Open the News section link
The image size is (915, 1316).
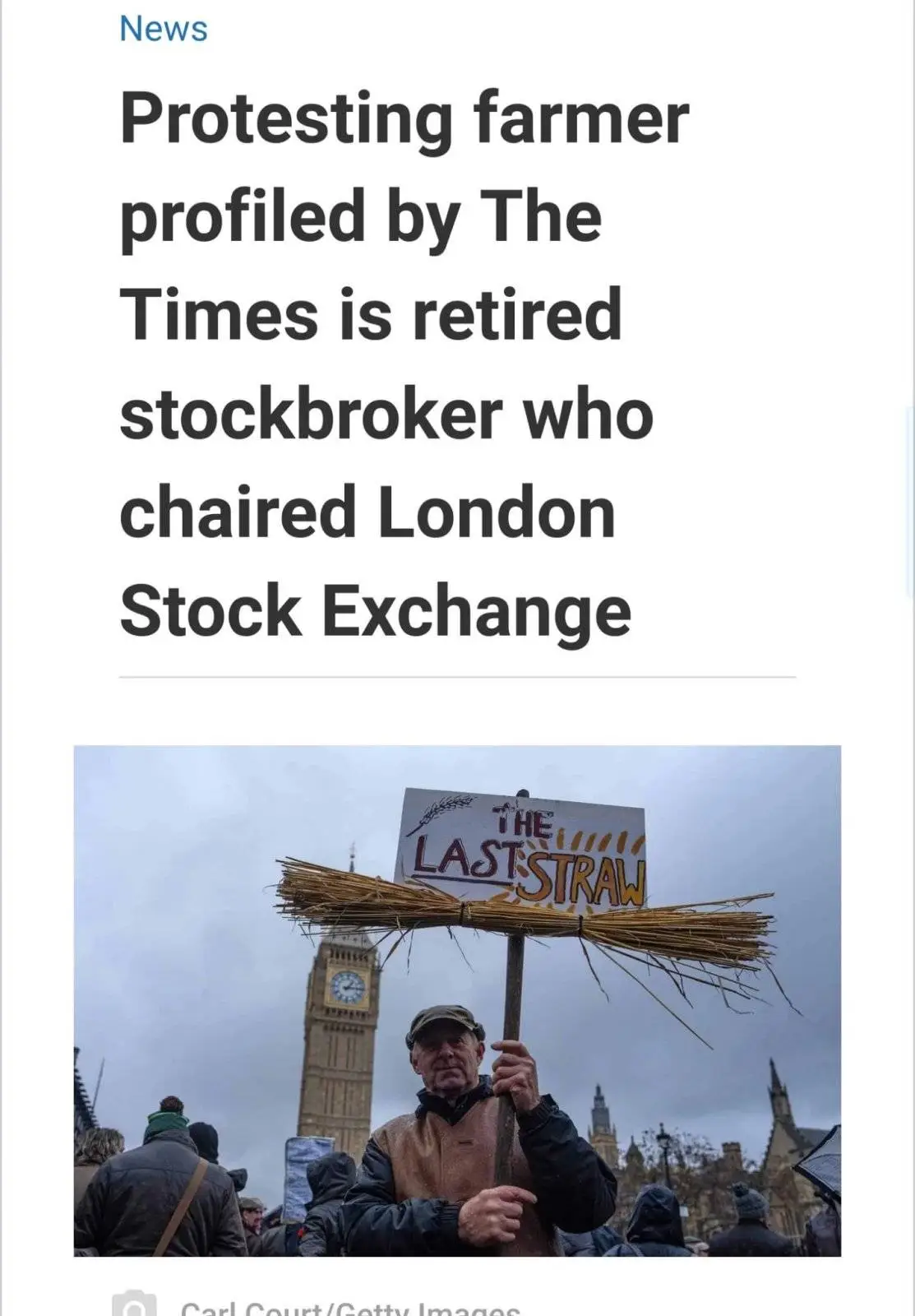[163, 29]
